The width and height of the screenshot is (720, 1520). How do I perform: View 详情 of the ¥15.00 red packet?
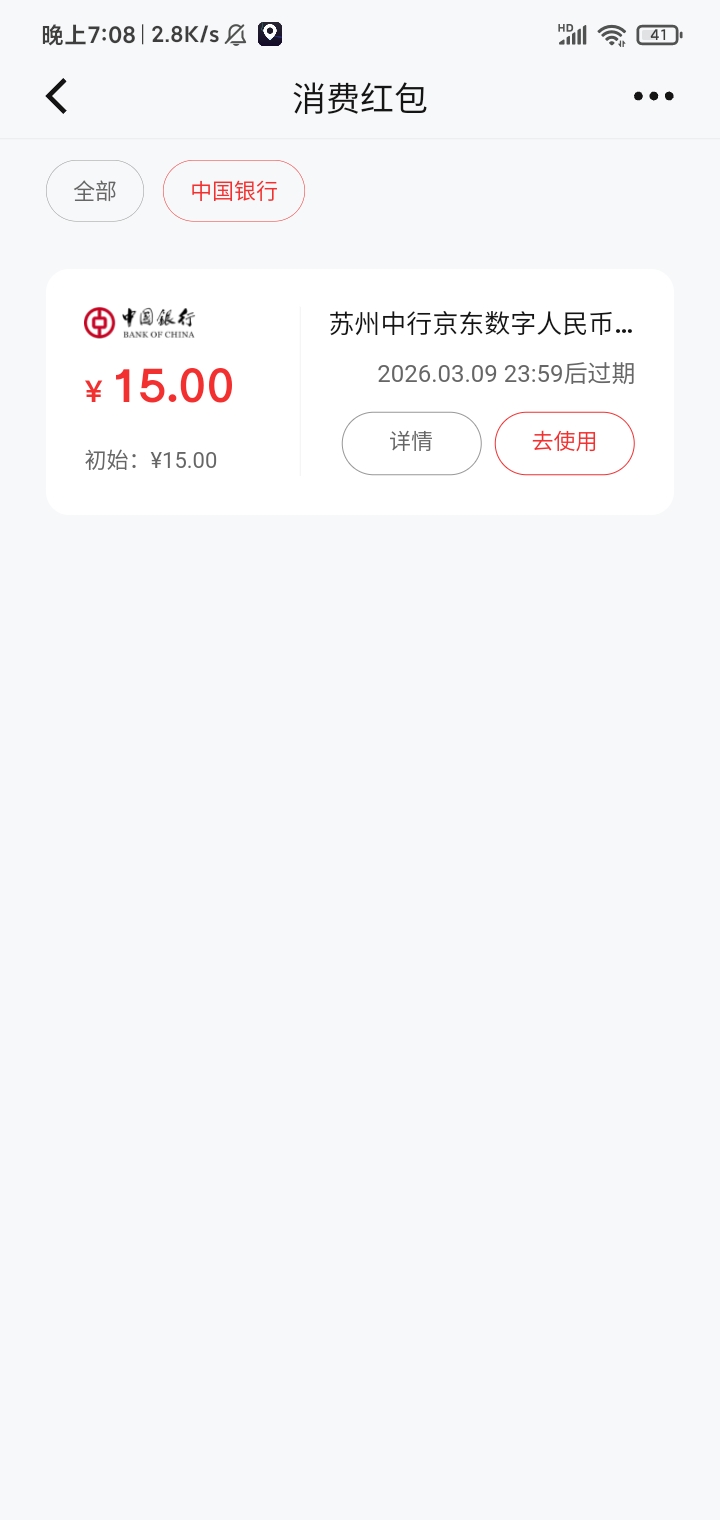(x=411, y=443)
